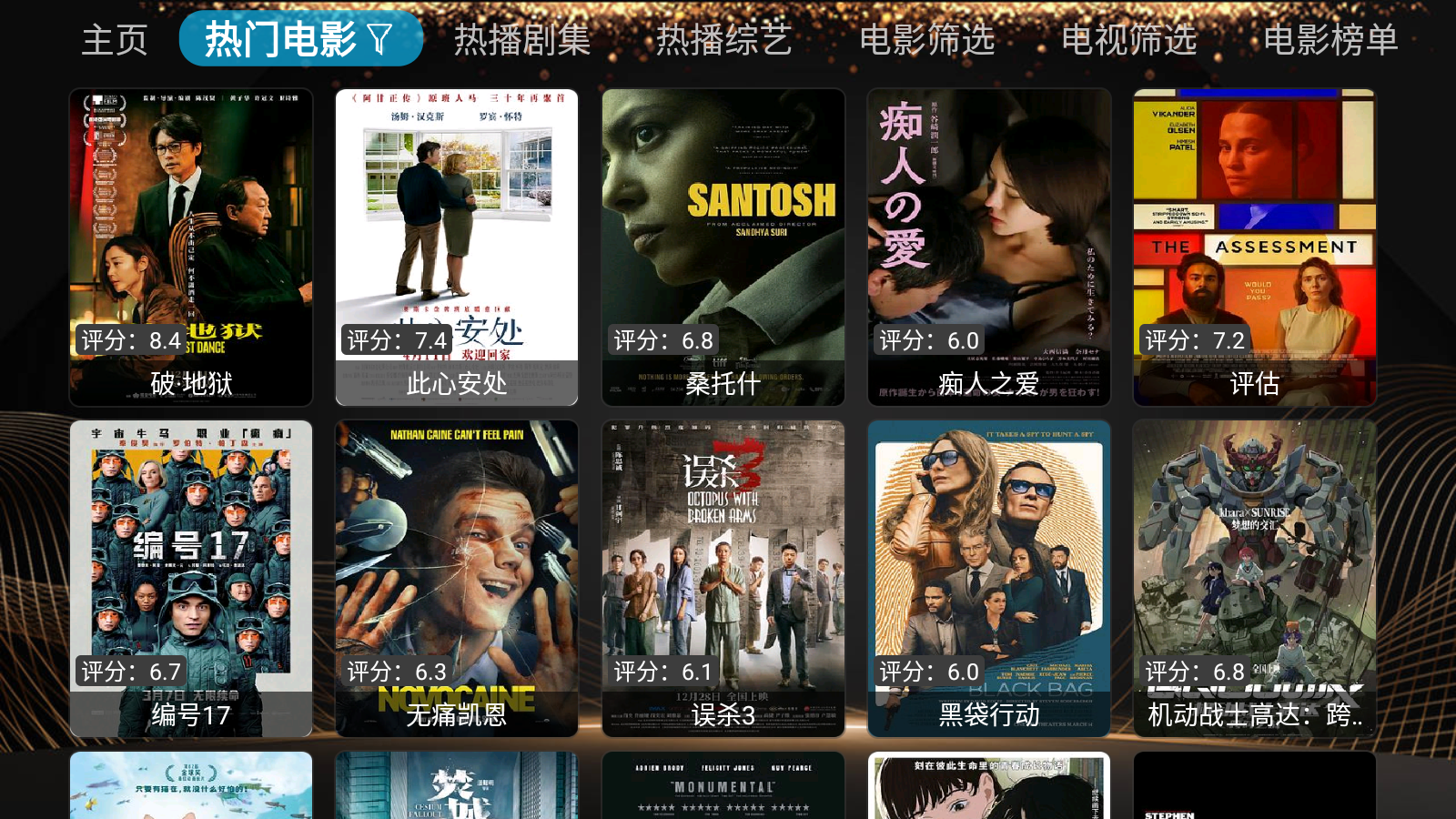Viewport: 1456px width, 819px height.
Task: Select the movie 评估
Action: pyautogui.click(x=1255, y=247)
